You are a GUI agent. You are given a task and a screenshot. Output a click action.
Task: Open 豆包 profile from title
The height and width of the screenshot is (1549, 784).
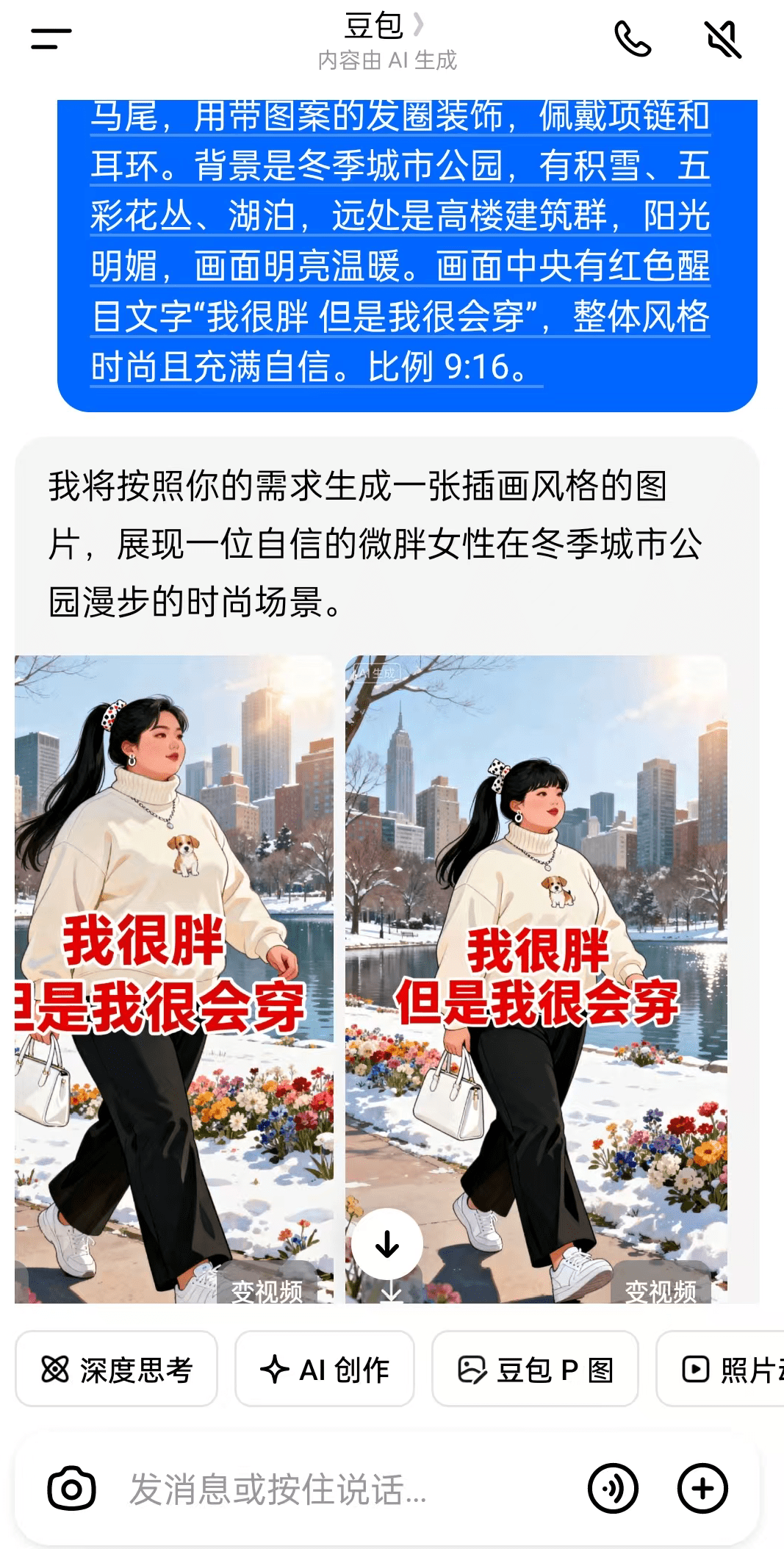[384, 27]
